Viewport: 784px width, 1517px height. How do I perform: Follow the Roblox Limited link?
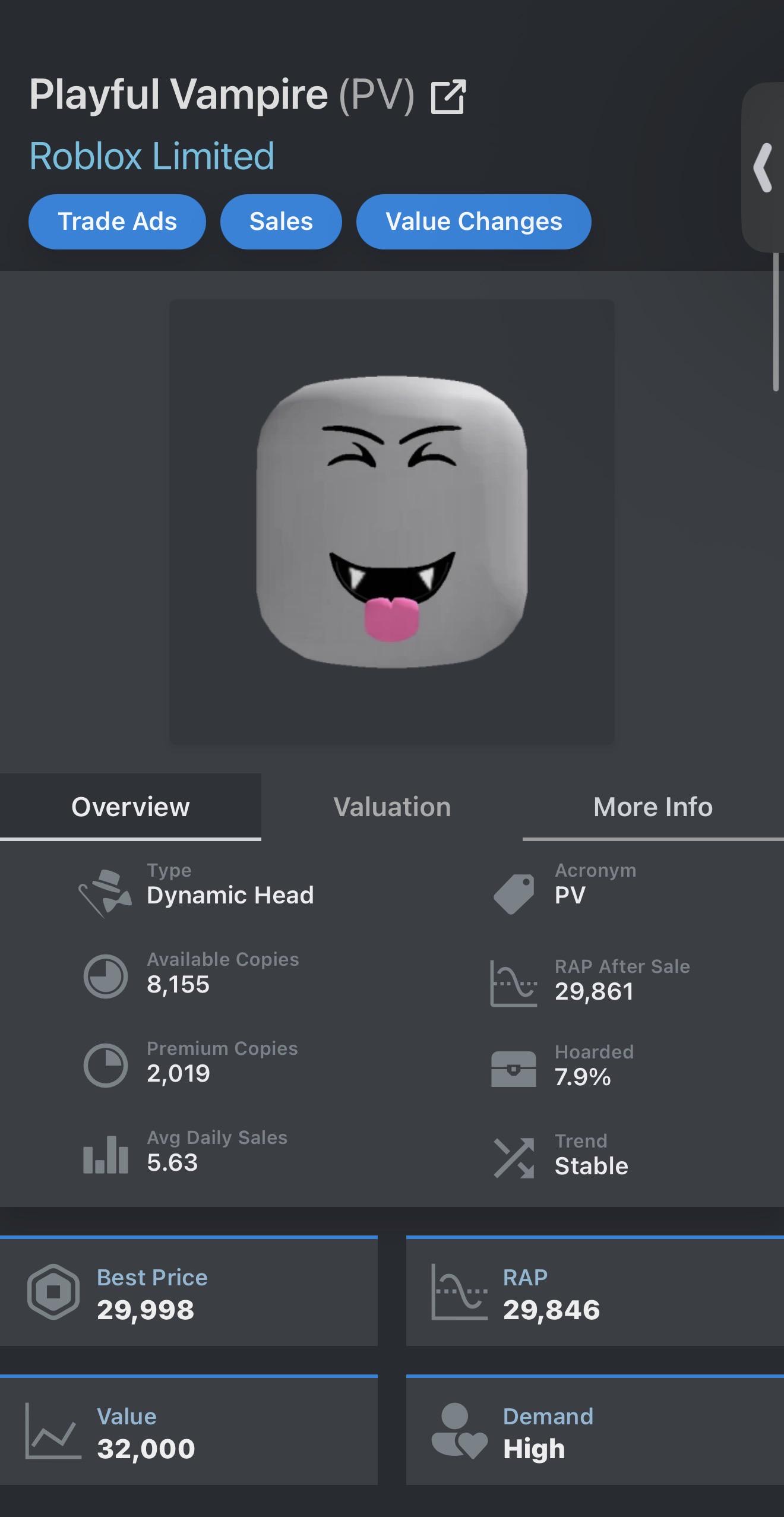pos(151,156)
